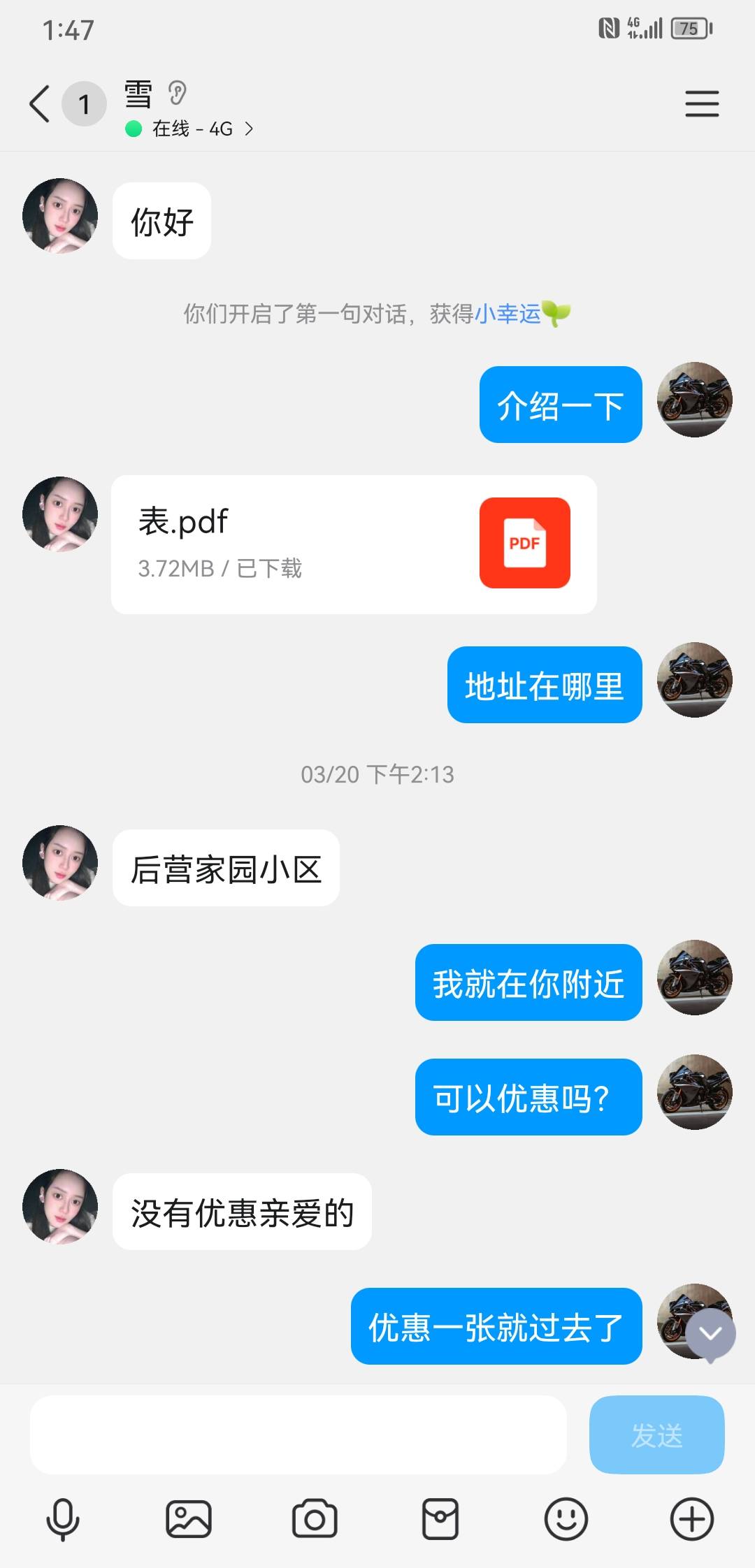The image size is (755, 1568).
Task: Select the voice message microphone icon
Action: (63, 1516)
